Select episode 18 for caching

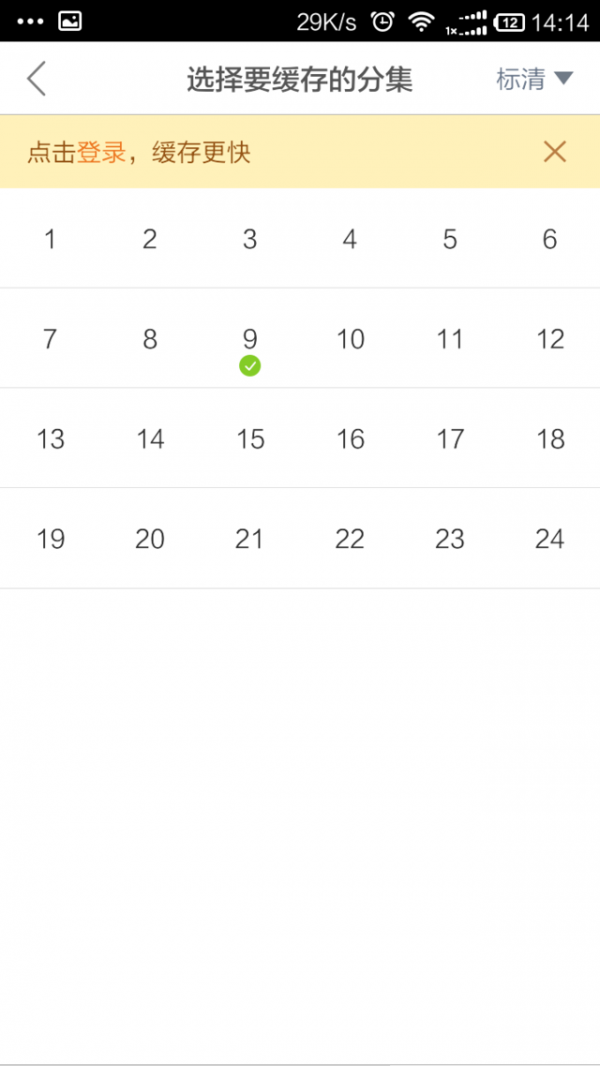tap(549, 439)
